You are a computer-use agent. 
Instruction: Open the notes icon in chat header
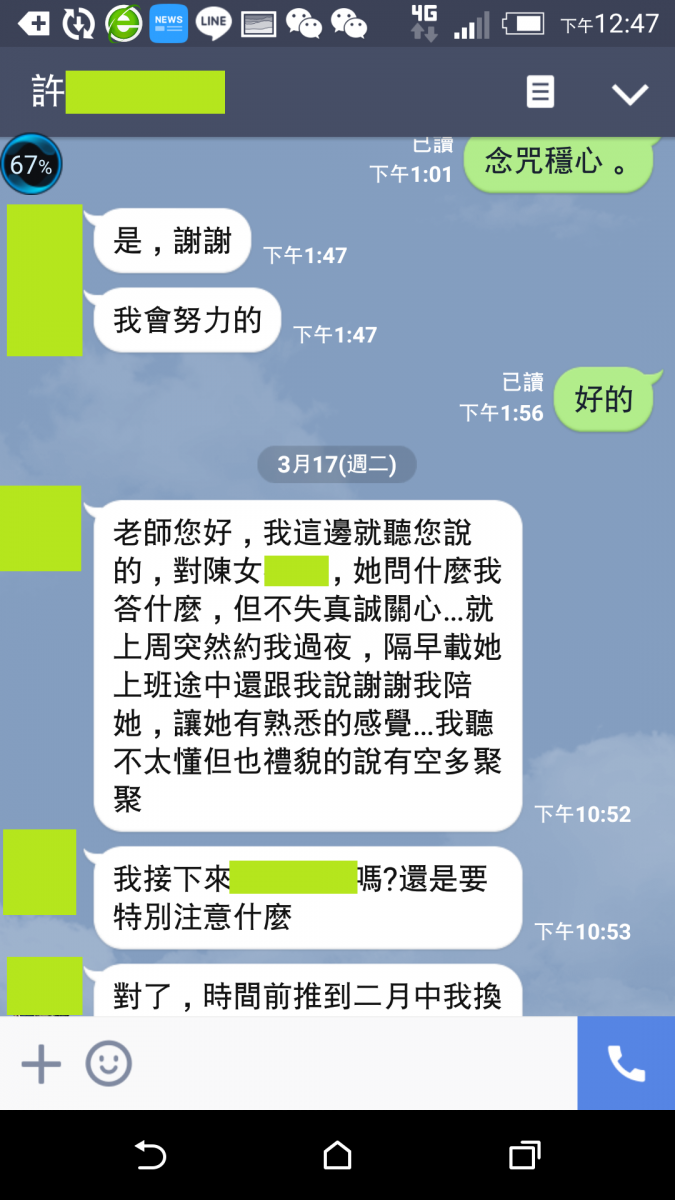coord(540,93)
